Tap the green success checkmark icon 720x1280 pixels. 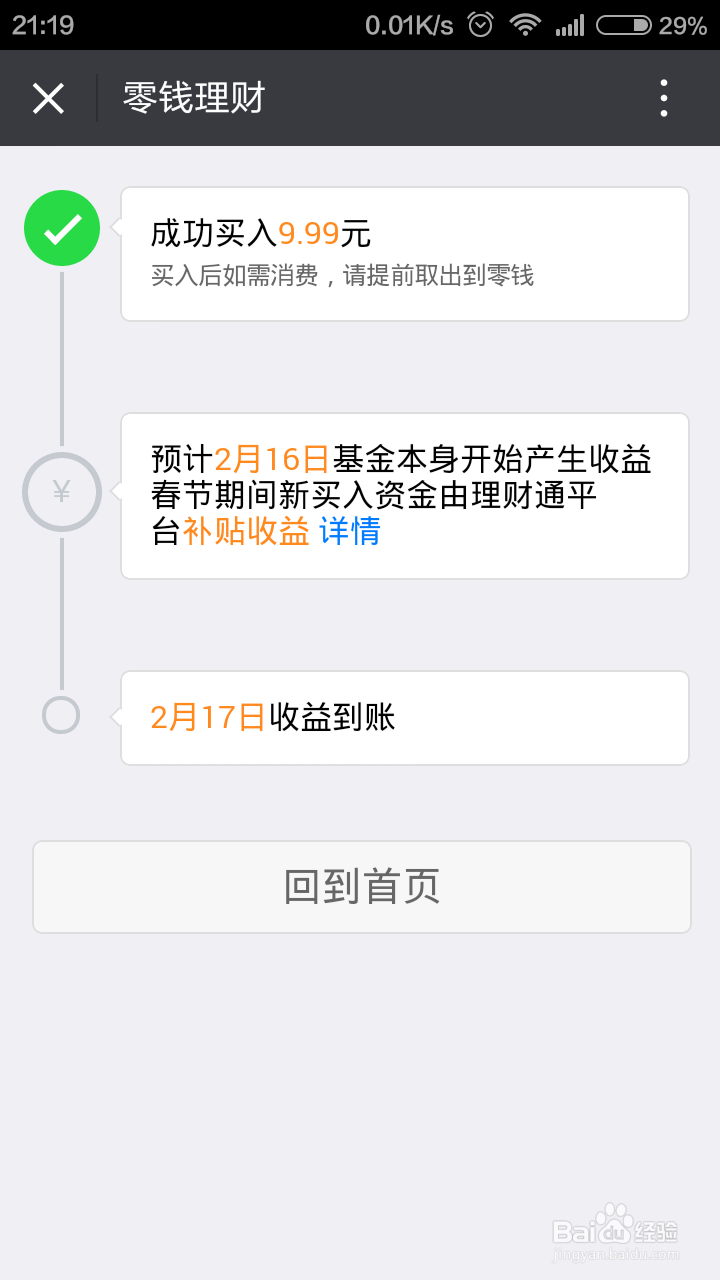(61, 228)
